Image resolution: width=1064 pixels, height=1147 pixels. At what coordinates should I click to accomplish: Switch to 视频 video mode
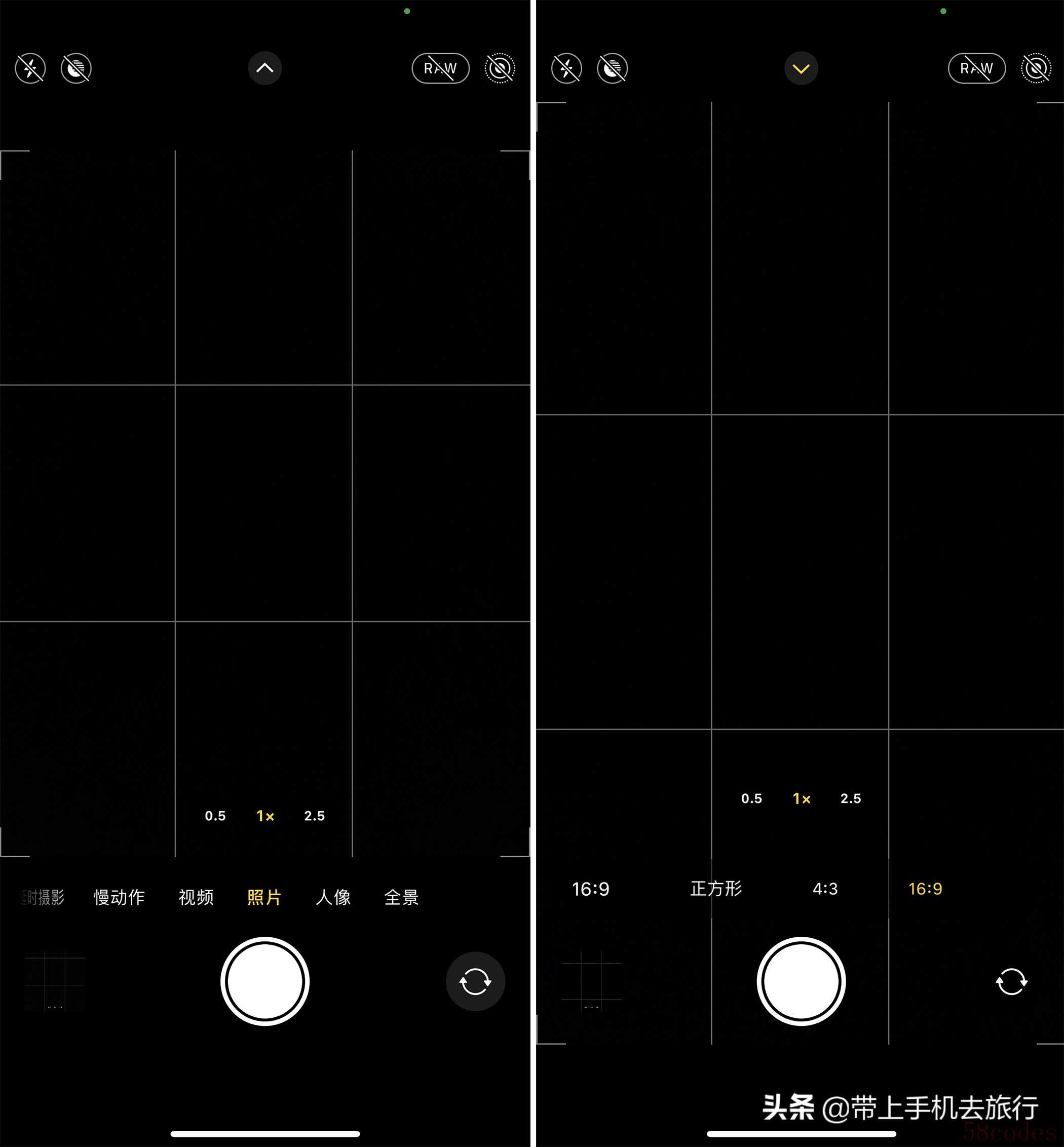point(196,897)
